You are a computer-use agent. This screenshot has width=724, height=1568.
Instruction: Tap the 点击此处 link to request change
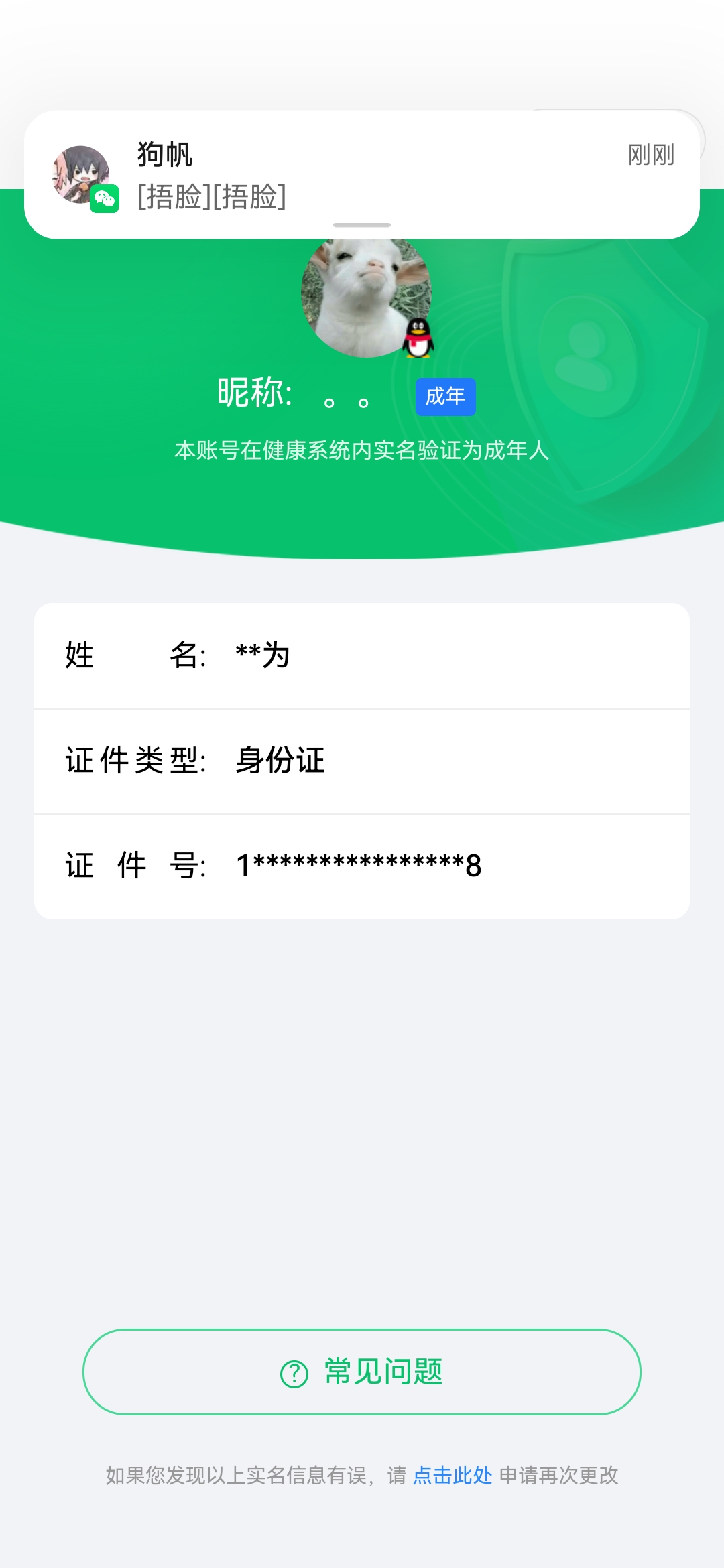tap(452, 1475)
